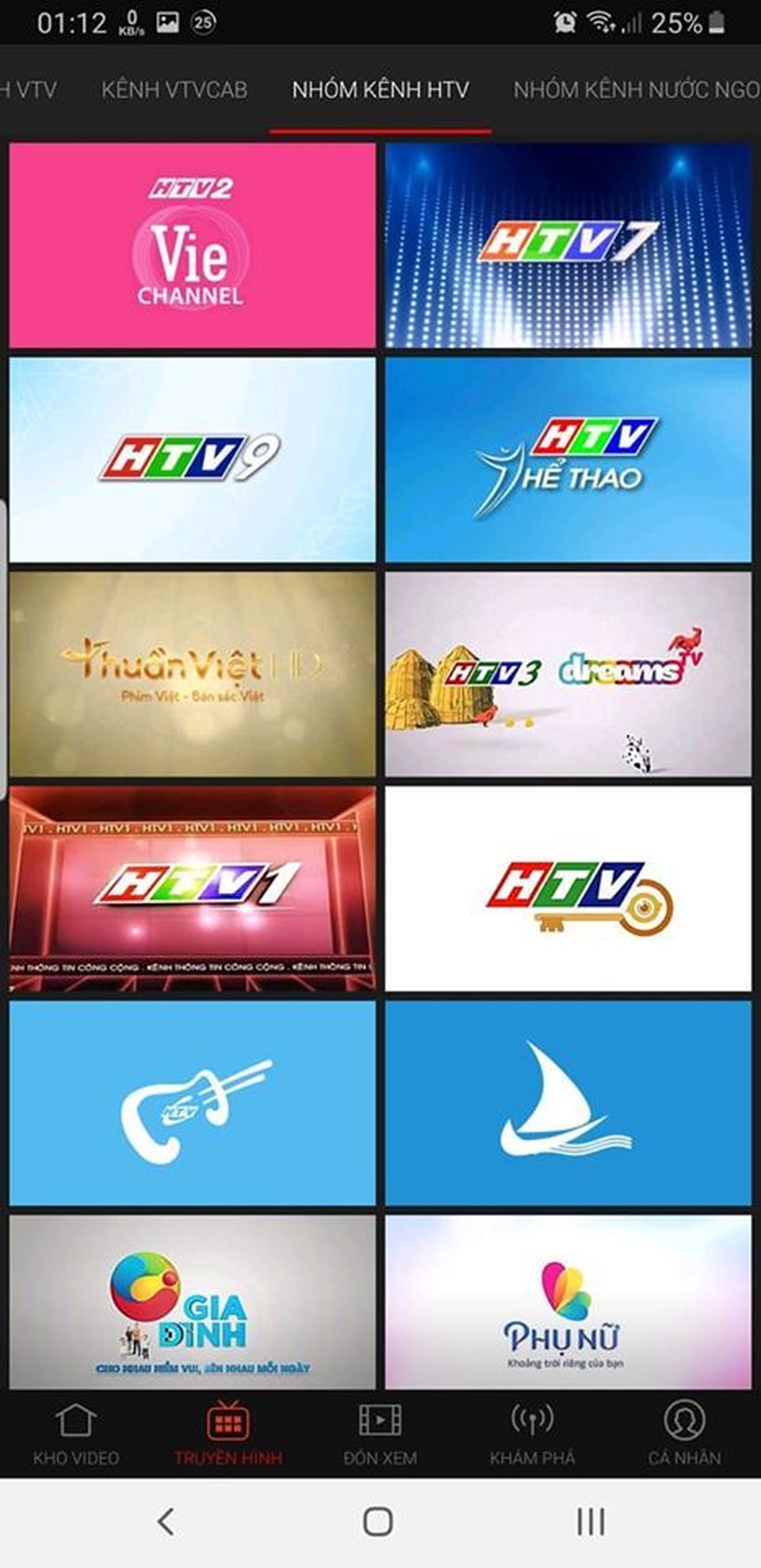Viewport: 761px width, 1568px height.
Task: Open the HTV guitar music channel
Action: pyautogui.click(x=192, y=1103)
